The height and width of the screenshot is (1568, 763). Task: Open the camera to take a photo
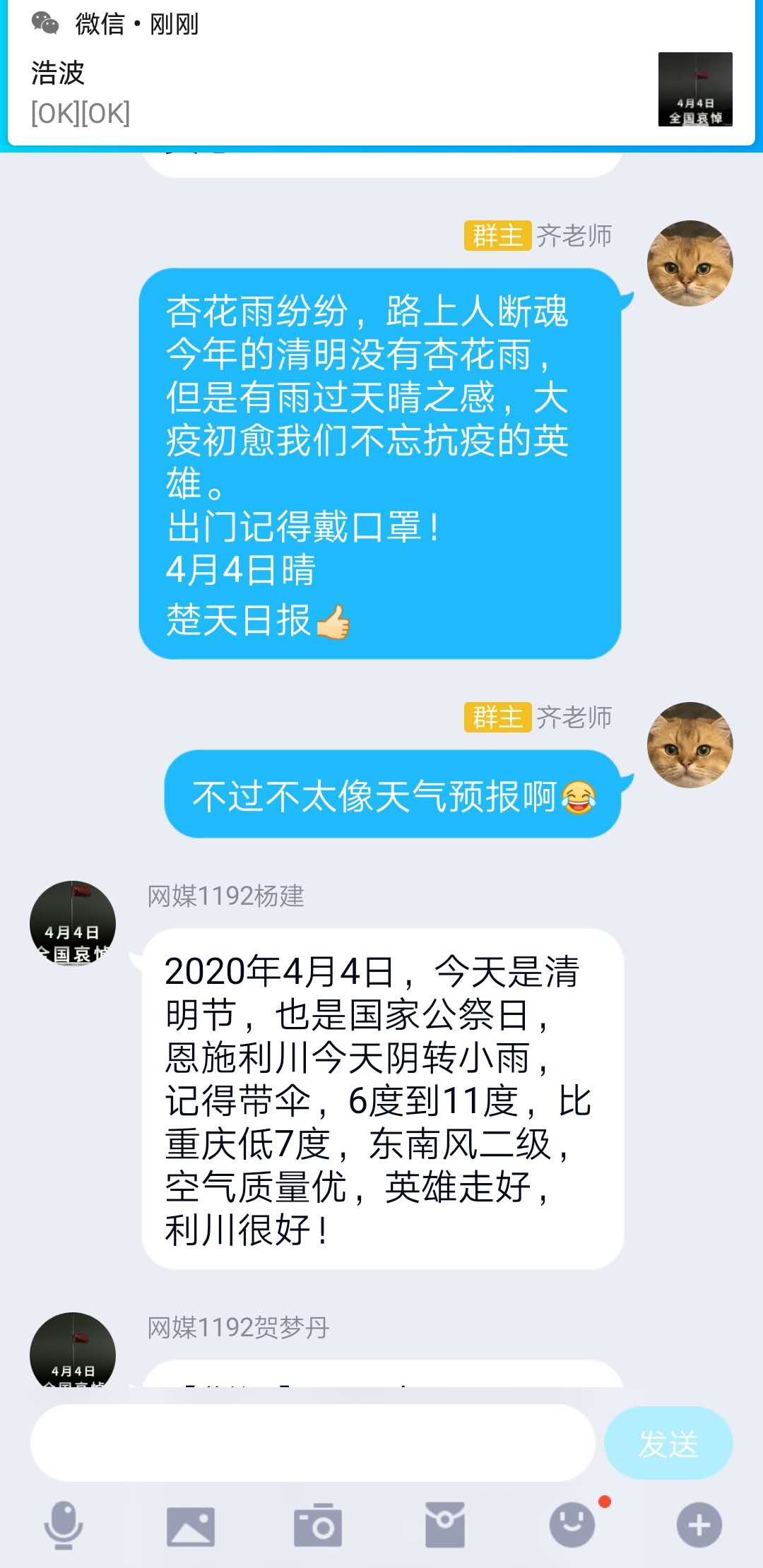318,1526
